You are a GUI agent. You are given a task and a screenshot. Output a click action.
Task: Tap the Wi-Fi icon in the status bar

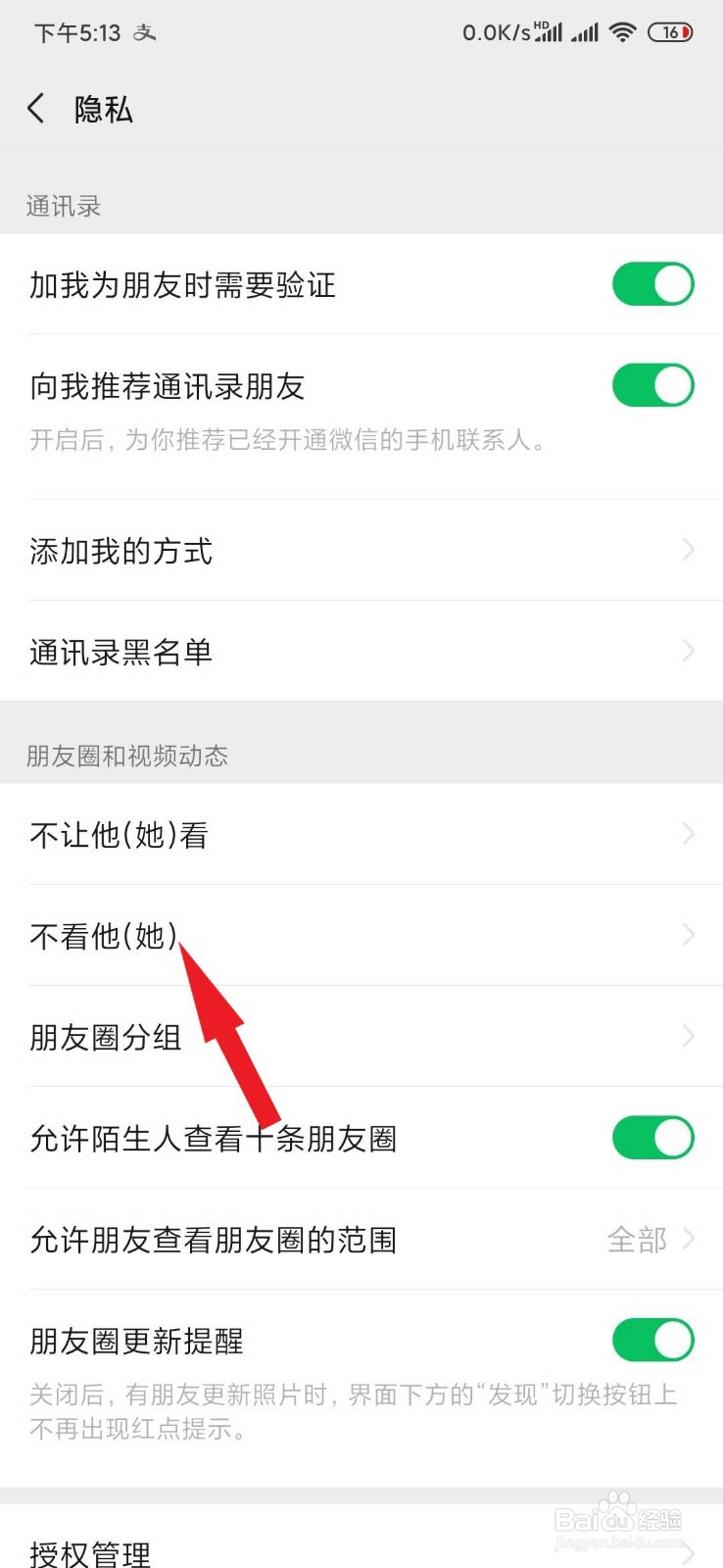tap(624, 31)
